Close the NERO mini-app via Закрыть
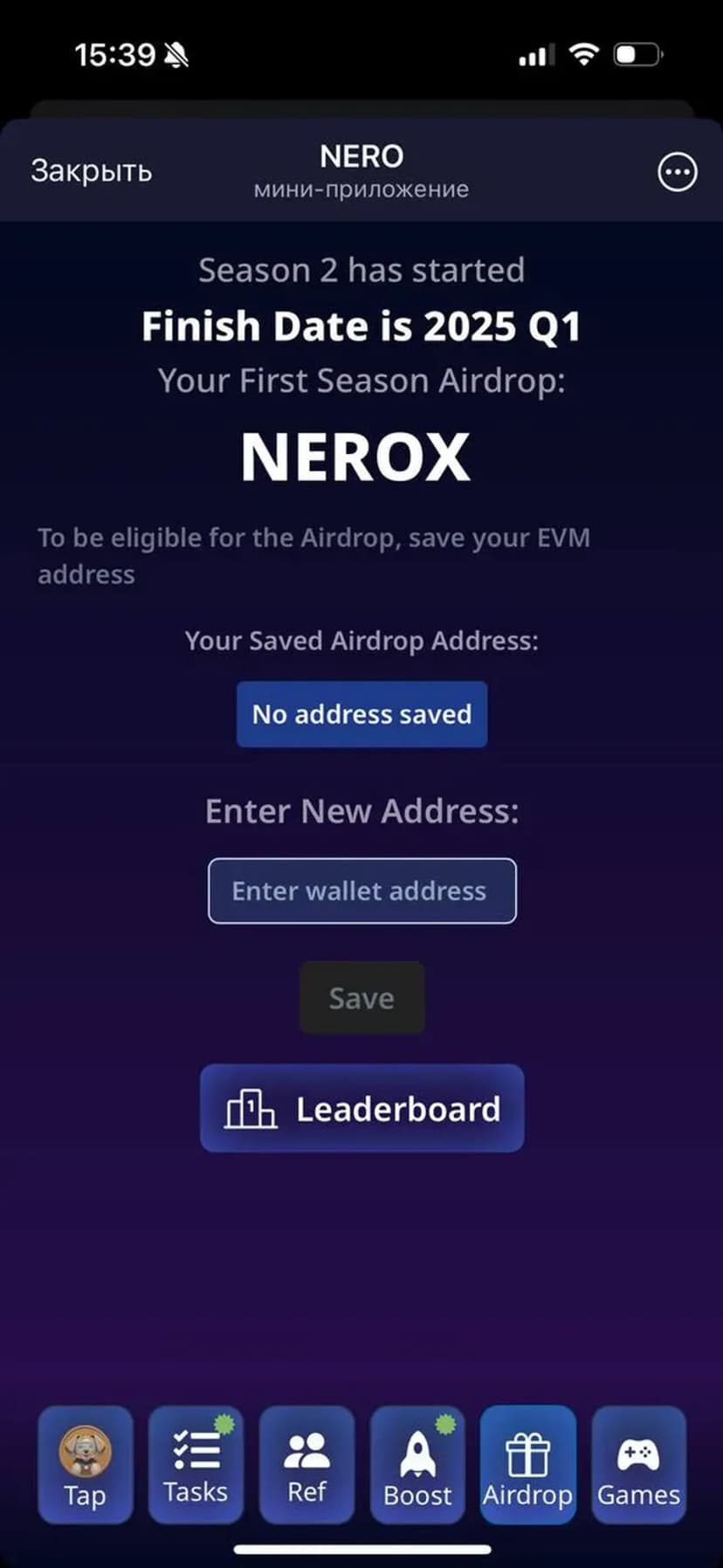 click(91, 170)
